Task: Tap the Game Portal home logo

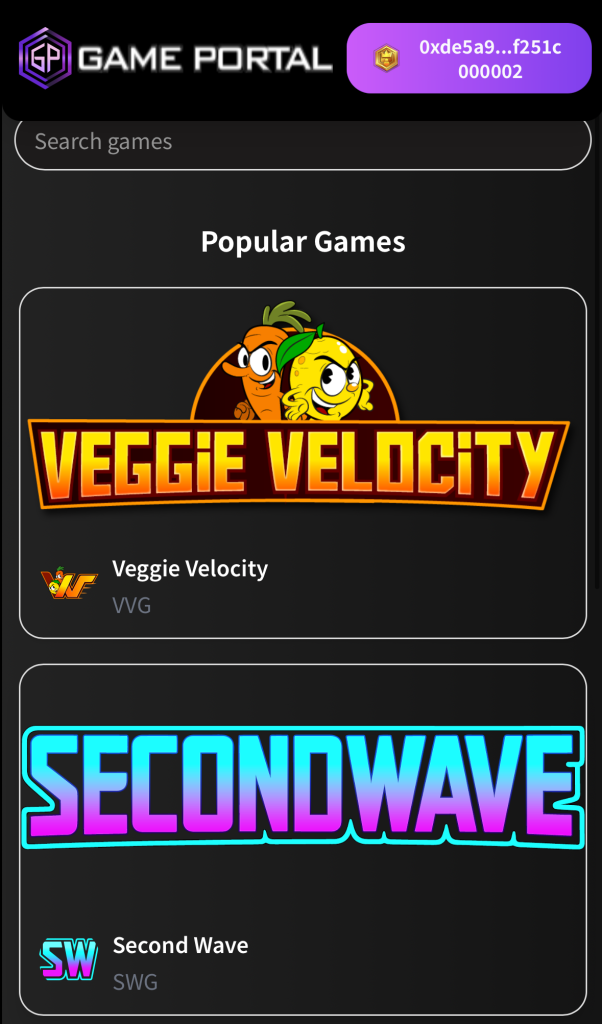Action: click(x=175, y=57)
